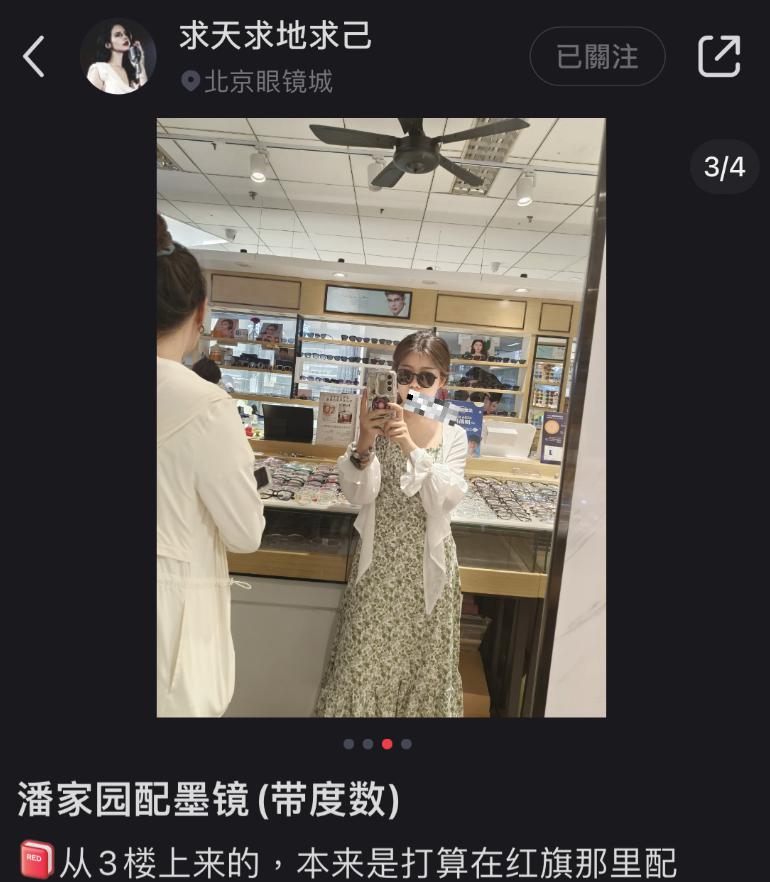Go back using the arrow icon
Viewport: 770px width, 882px height.
(34, 56)
